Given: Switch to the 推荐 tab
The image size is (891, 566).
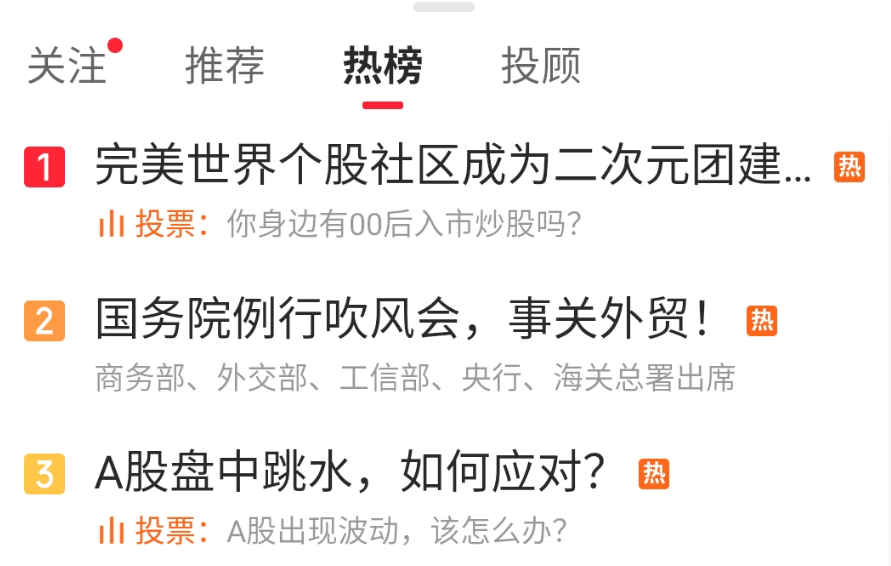Looking at the screenshot, I should coord(225,66).
